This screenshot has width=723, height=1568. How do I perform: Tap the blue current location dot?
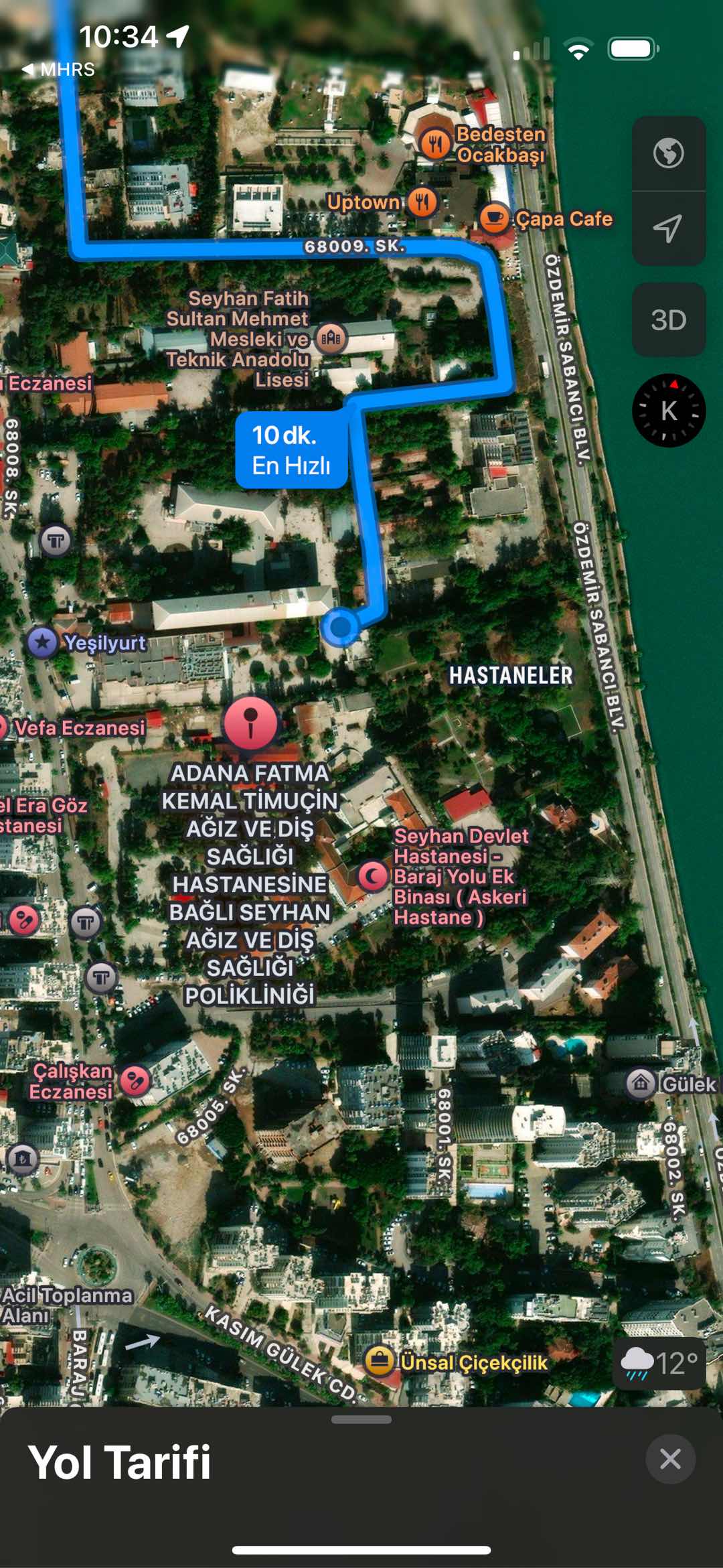(340, 628)
